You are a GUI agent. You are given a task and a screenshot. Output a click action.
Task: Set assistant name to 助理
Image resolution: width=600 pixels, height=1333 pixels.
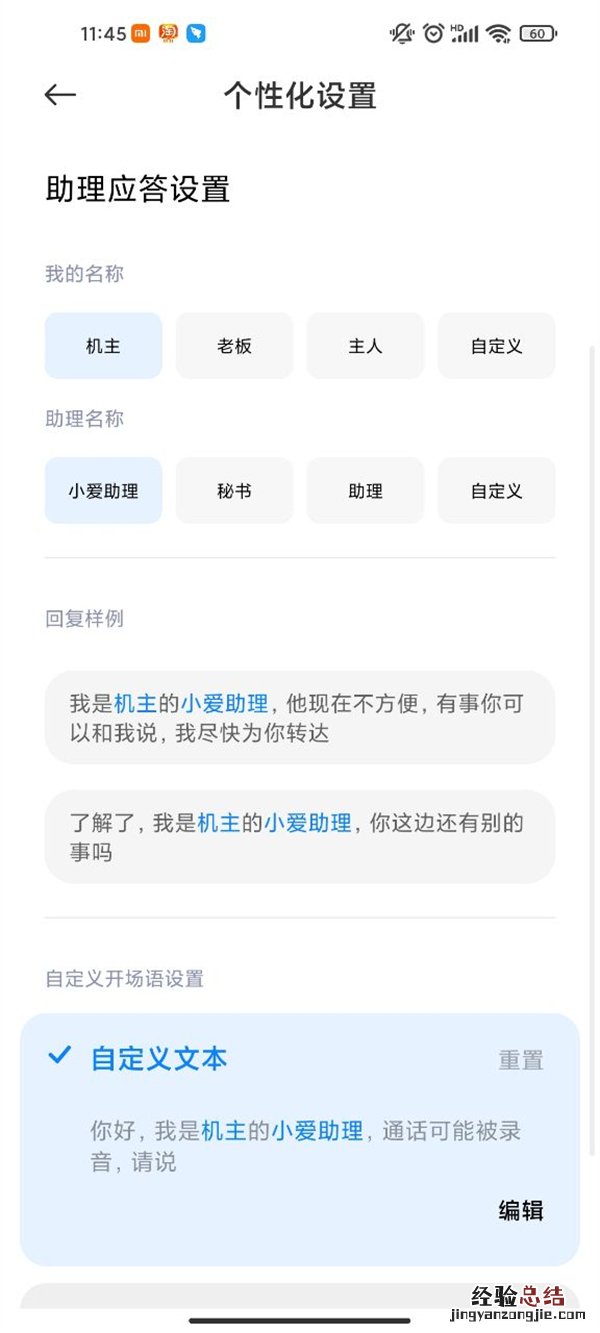(x=365, y=491)
